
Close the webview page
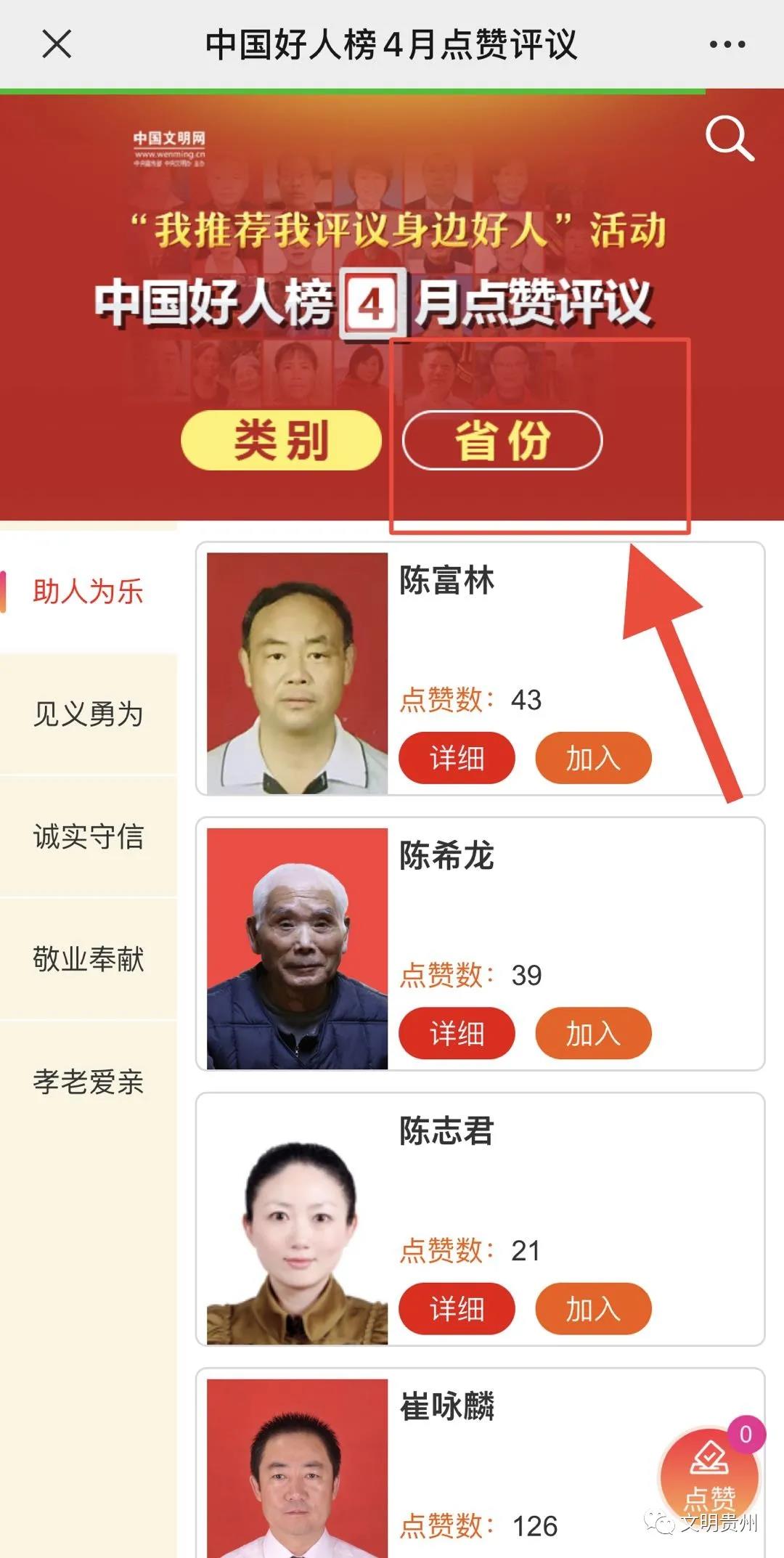(x=57, y=44)
